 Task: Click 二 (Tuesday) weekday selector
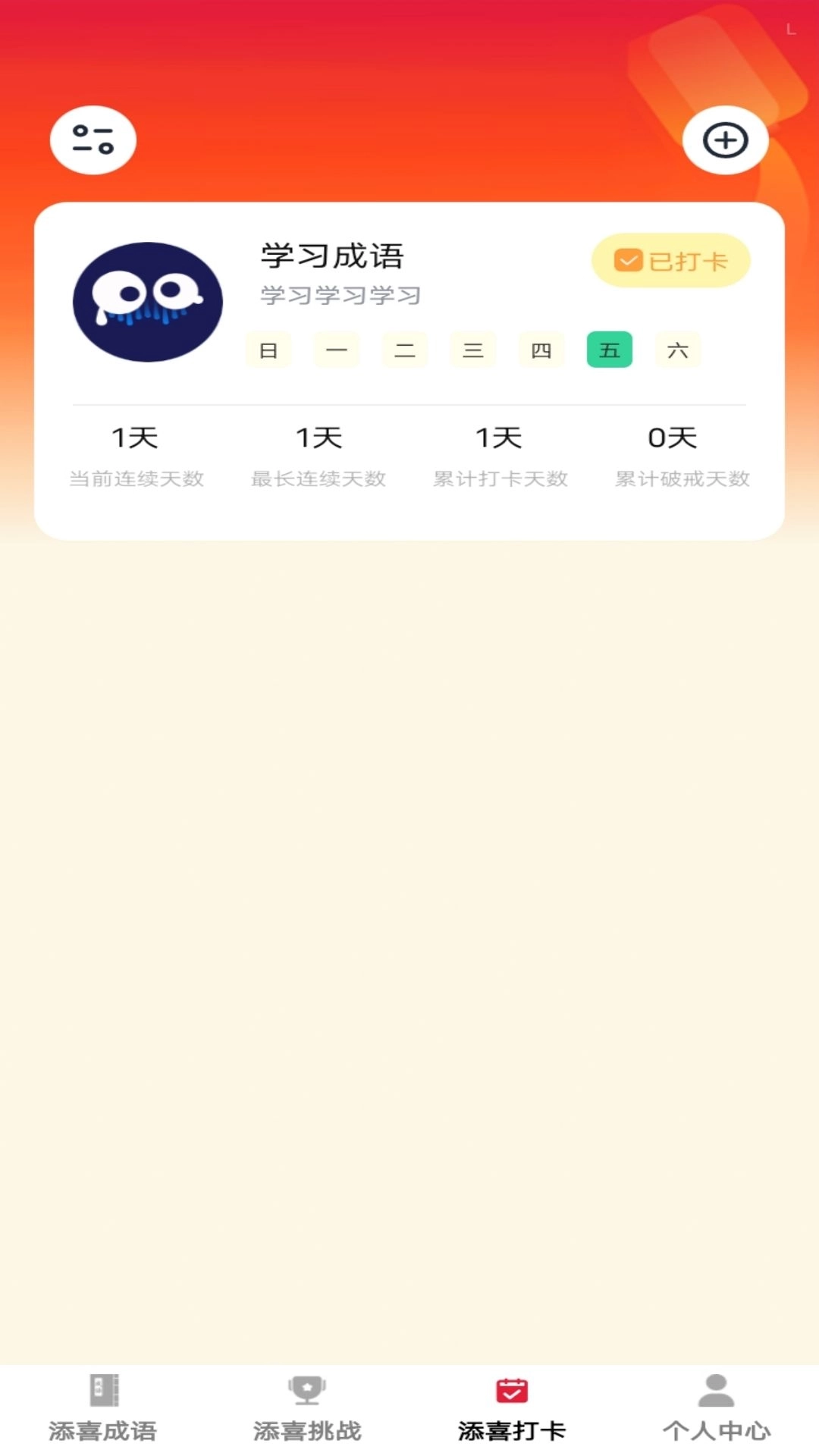pyautogui.click(x=405, y=350)
